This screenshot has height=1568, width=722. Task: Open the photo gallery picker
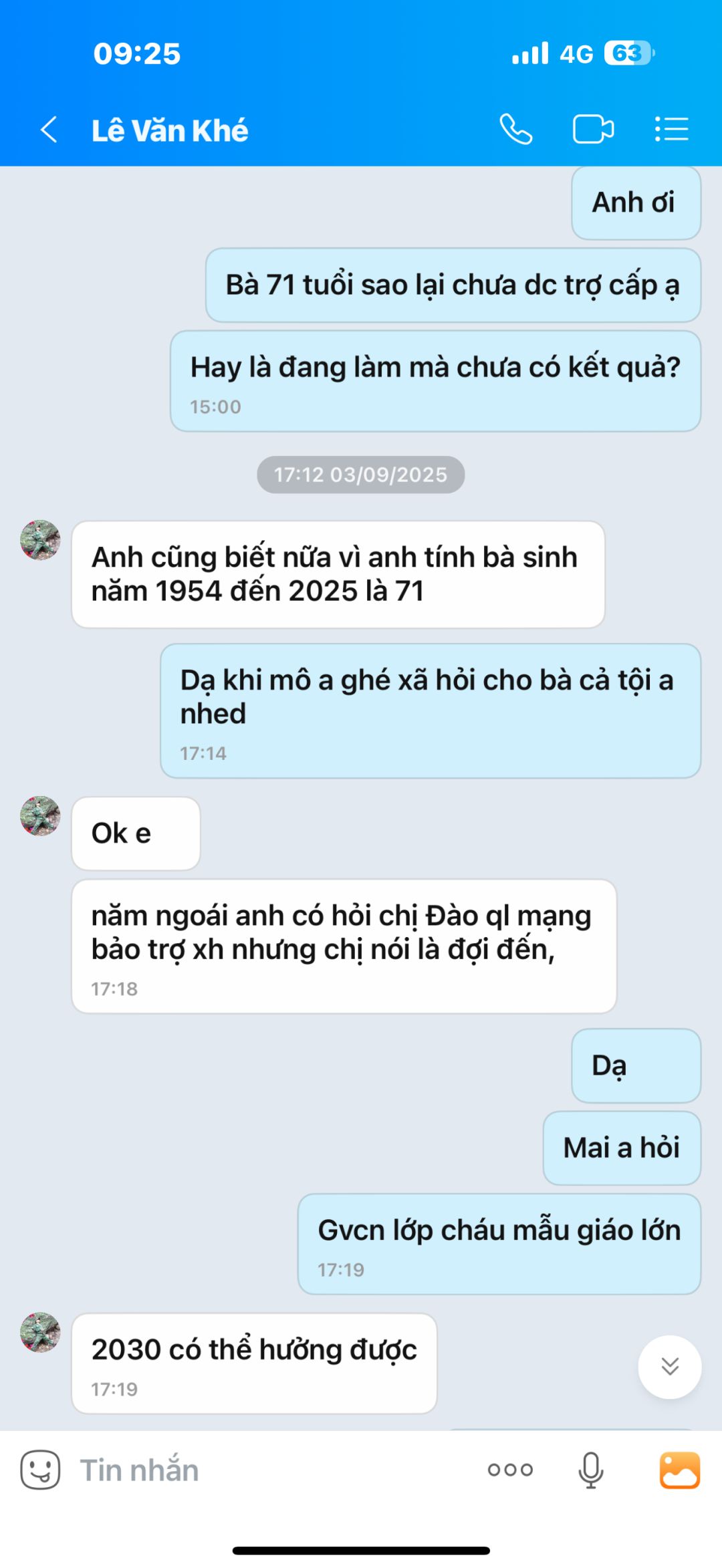click(x=679, y=1470)
